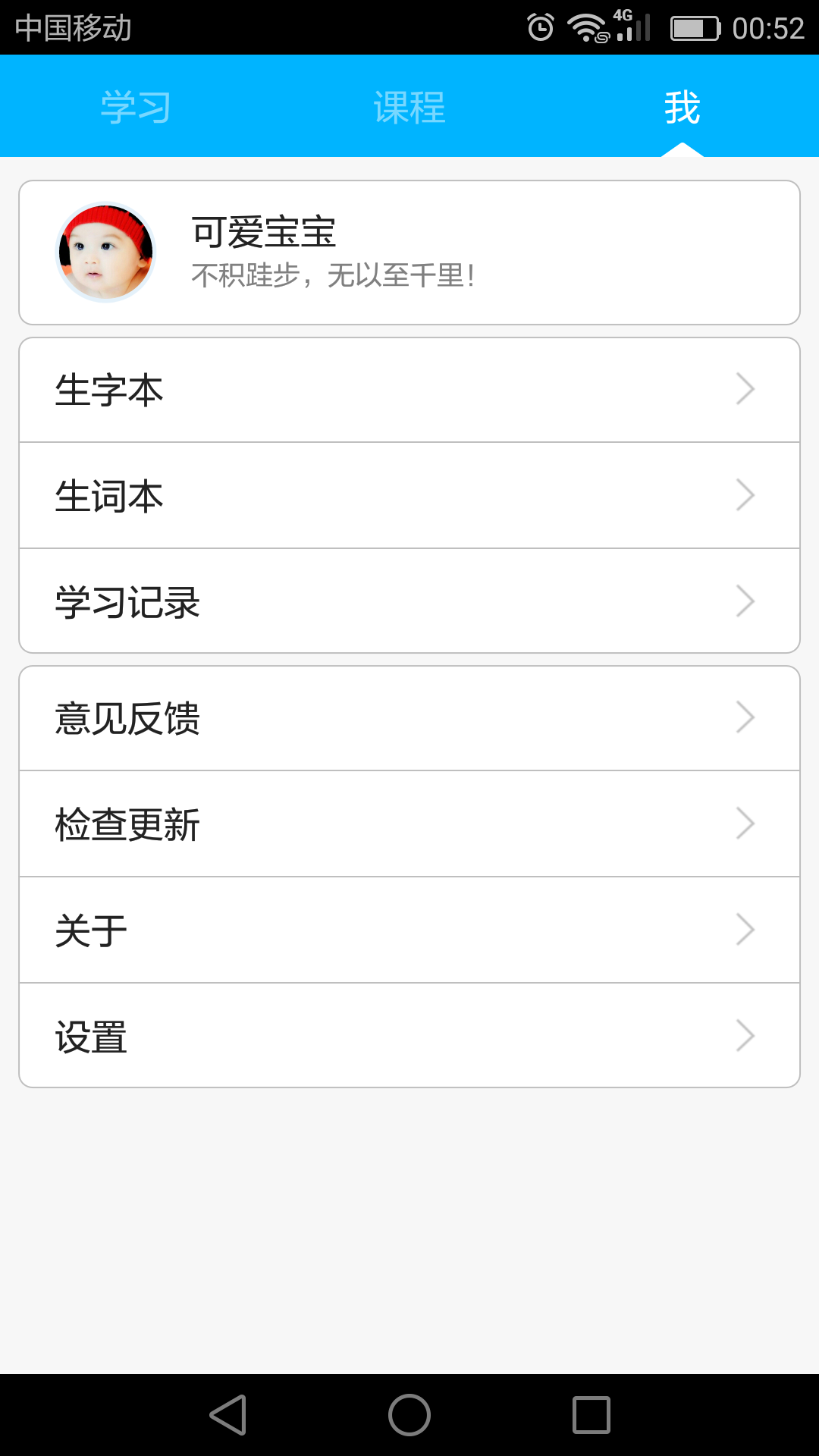Go to 设置
This screenshot has width=819, height=1456.
(x=409, y=1036)
